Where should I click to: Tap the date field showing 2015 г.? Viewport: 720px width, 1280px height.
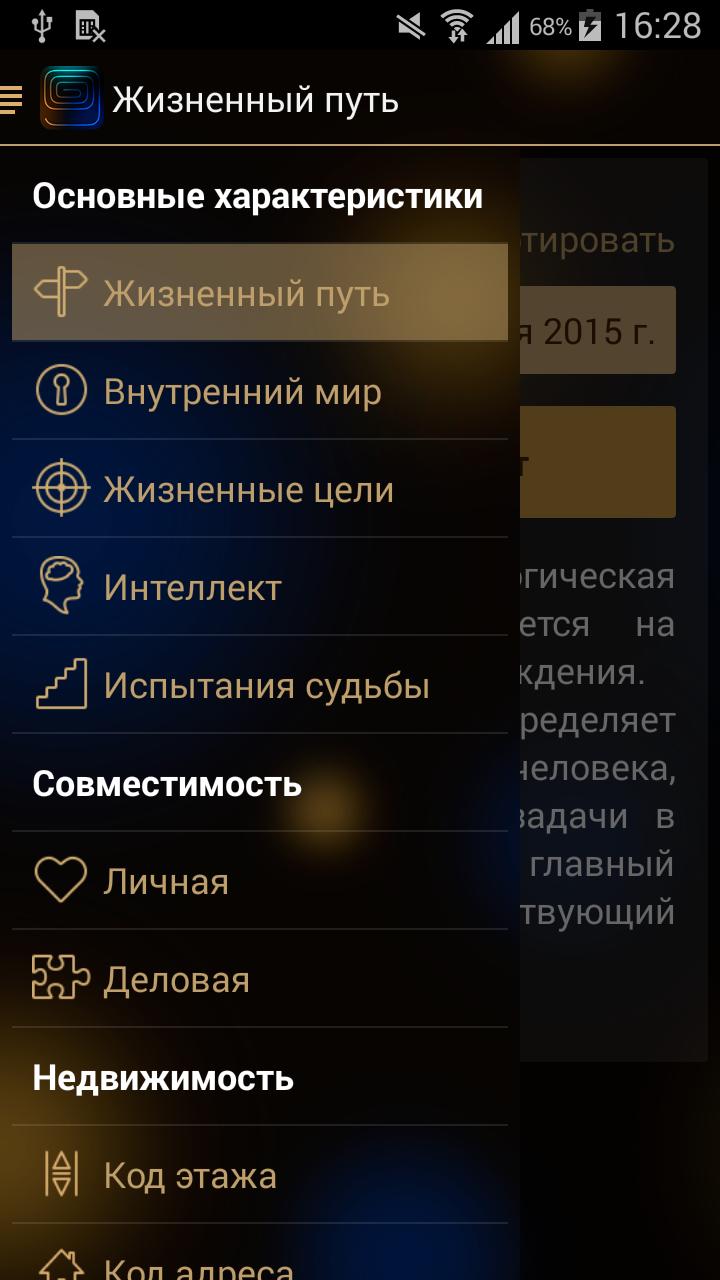[598, 331]
